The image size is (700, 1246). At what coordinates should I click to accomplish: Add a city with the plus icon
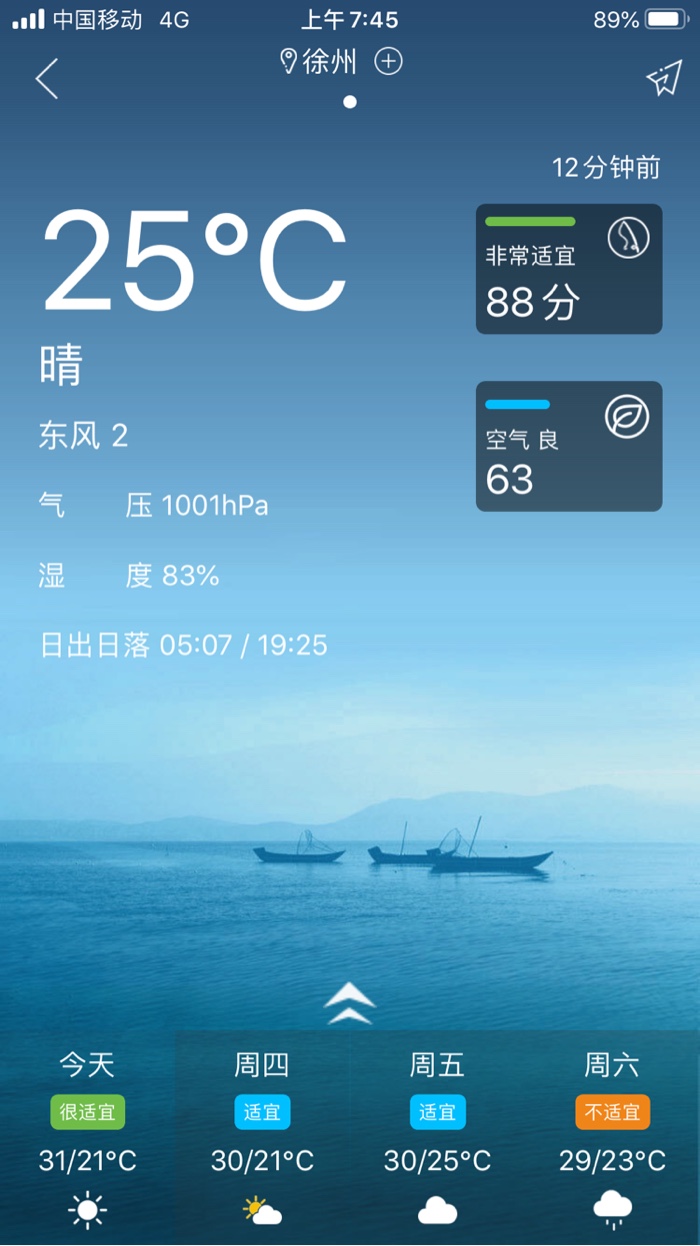(x=388, y=62)
